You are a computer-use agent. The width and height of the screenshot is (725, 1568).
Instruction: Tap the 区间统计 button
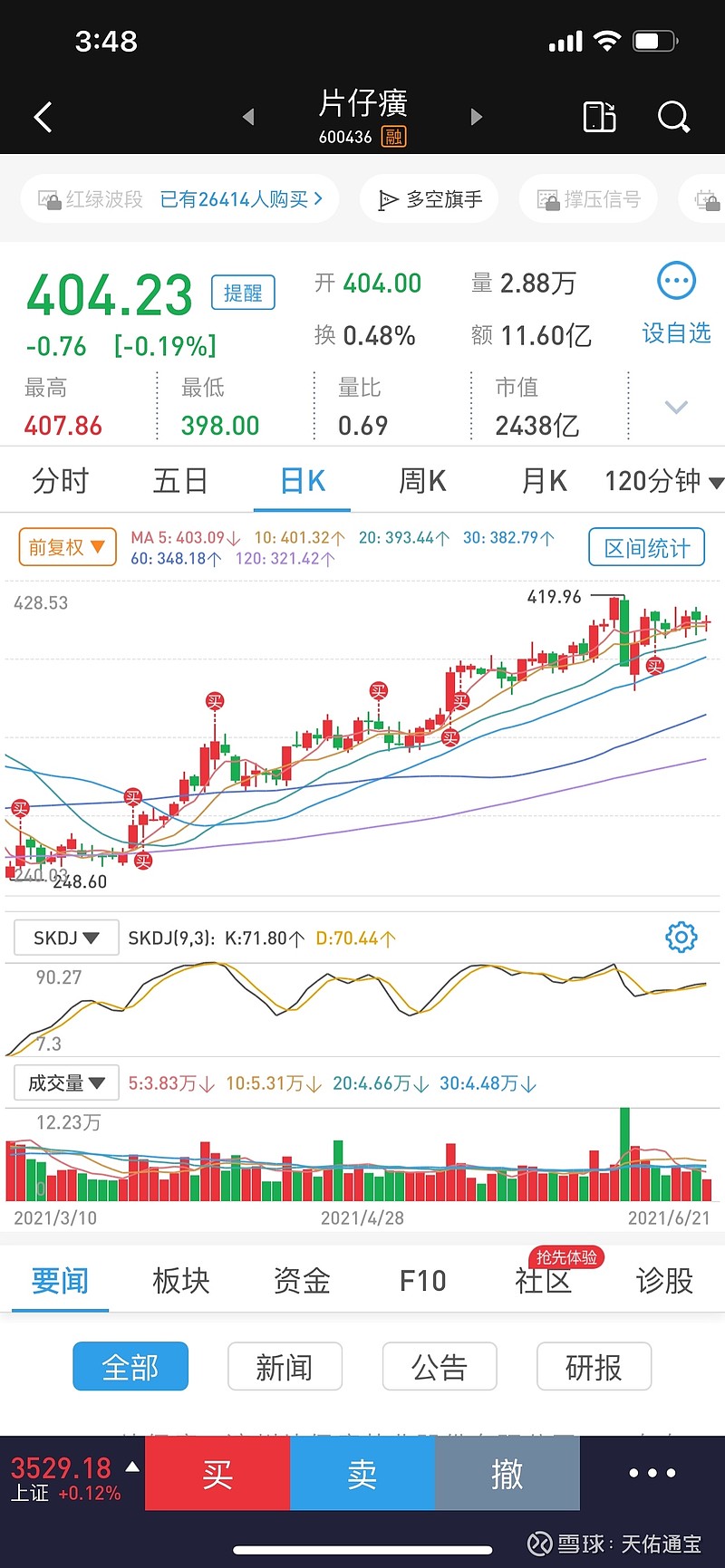pos(646,548)
